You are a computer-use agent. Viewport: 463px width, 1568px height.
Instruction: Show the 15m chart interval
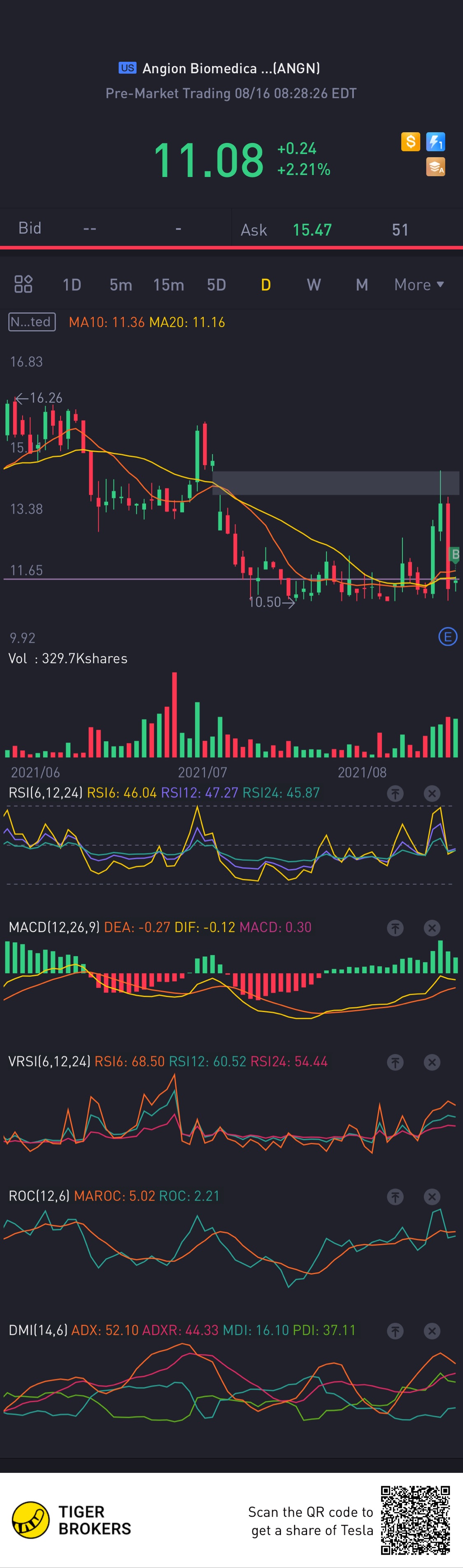tap(168, 285)
